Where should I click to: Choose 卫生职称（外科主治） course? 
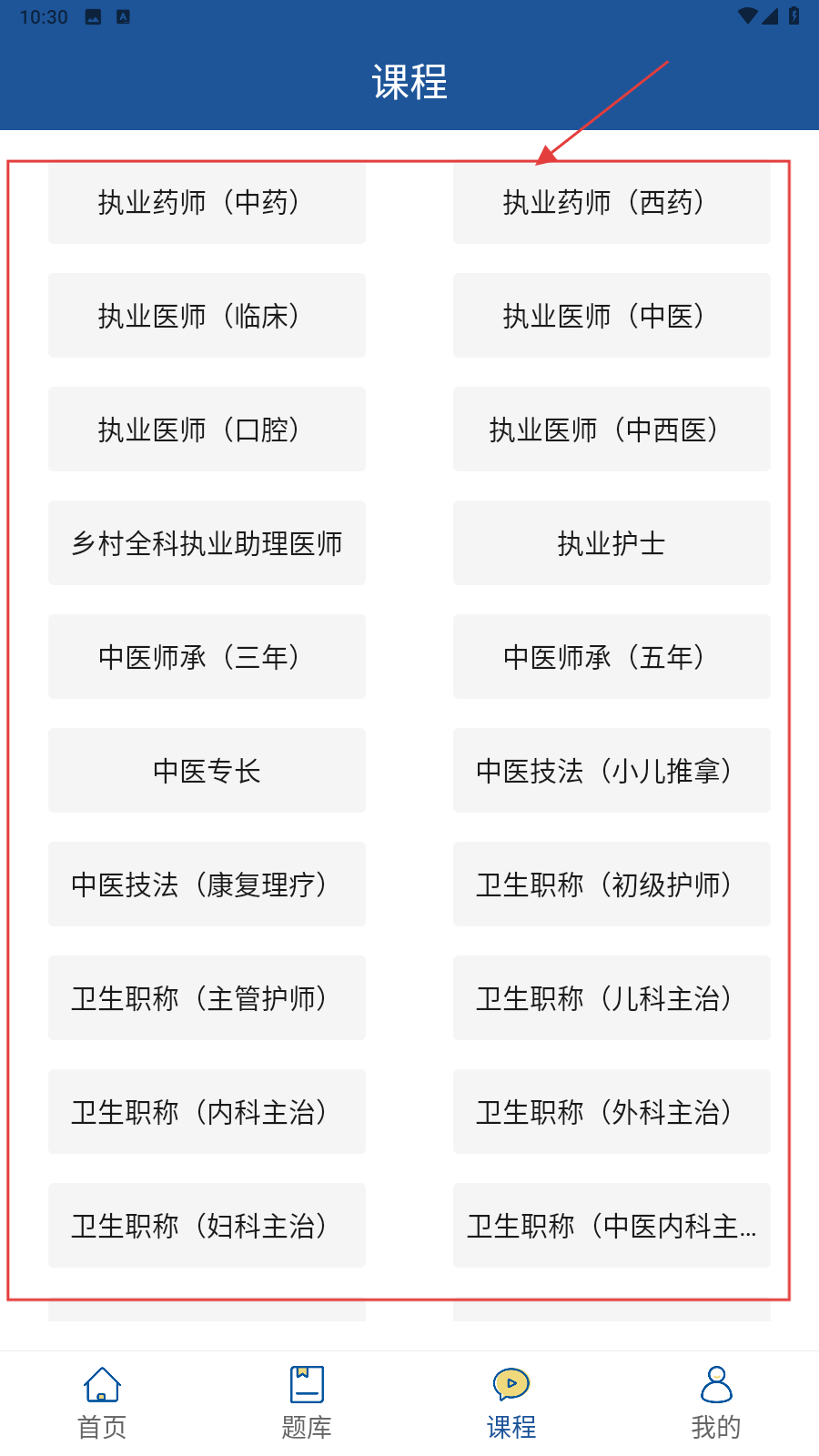(612, 1112)
